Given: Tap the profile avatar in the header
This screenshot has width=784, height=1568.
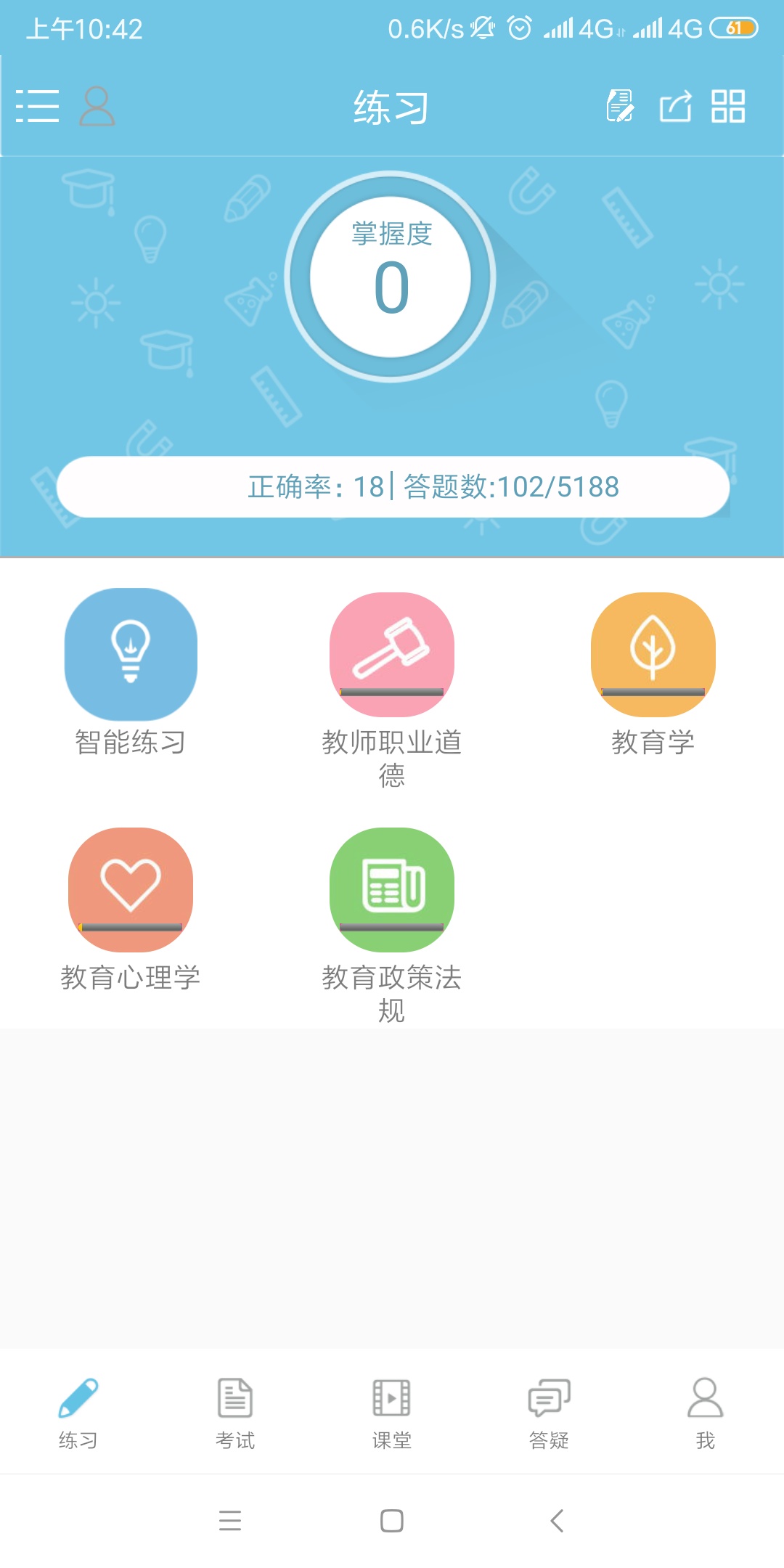Looking at the screenshot, I should click(97, 106).
